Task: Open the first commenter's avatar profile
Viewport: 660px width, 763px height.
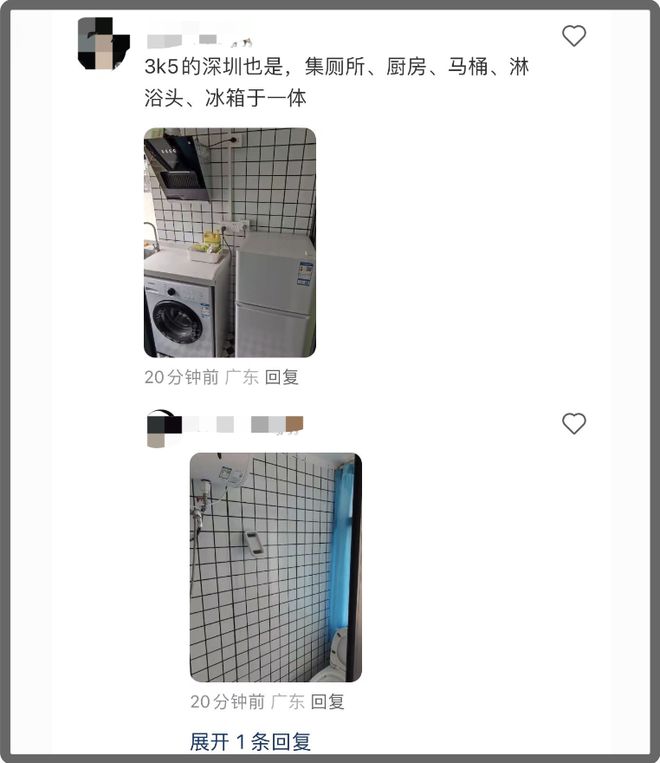Action: point(104,44)
